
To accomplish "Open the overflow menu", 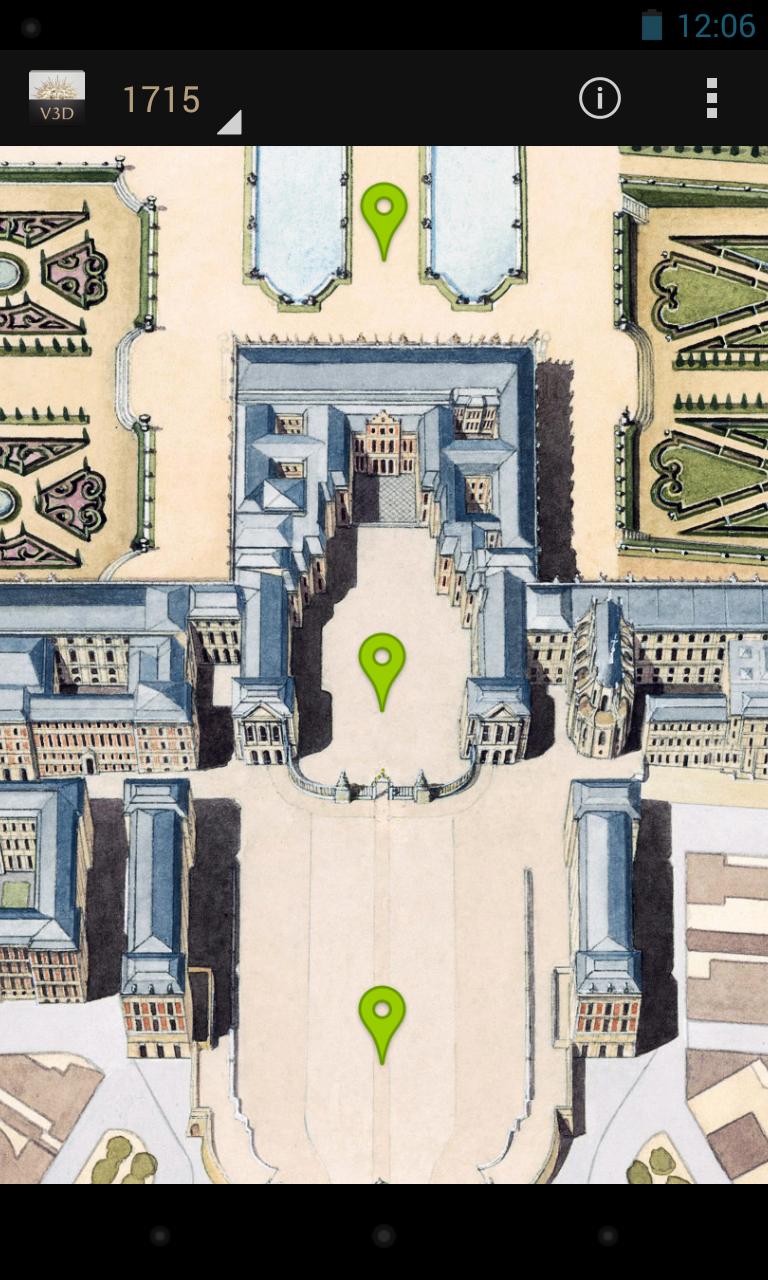I will click(711, 98).
